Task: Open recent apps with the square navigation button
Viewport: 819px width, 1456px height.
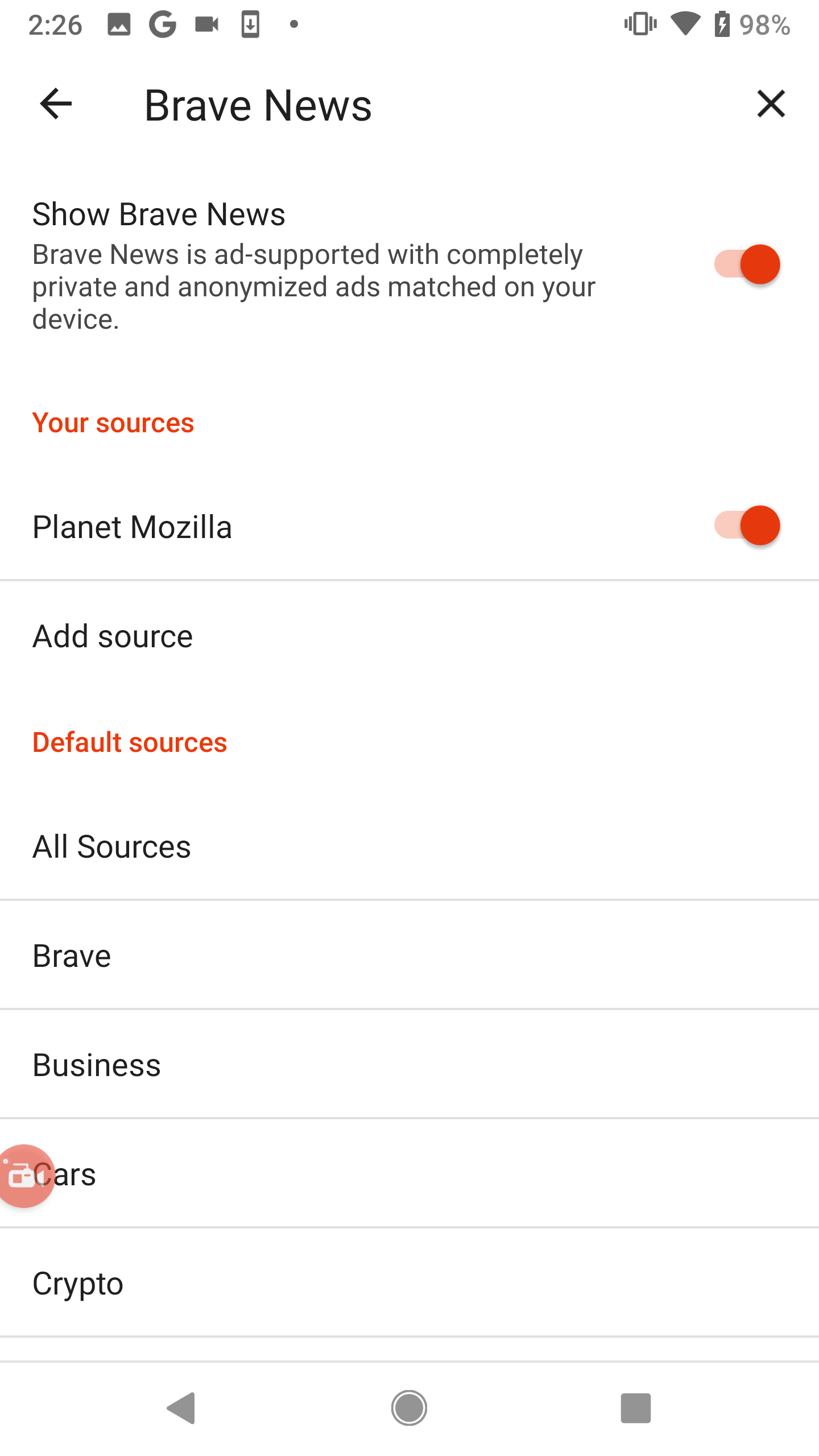Action: coord(636,1408)
